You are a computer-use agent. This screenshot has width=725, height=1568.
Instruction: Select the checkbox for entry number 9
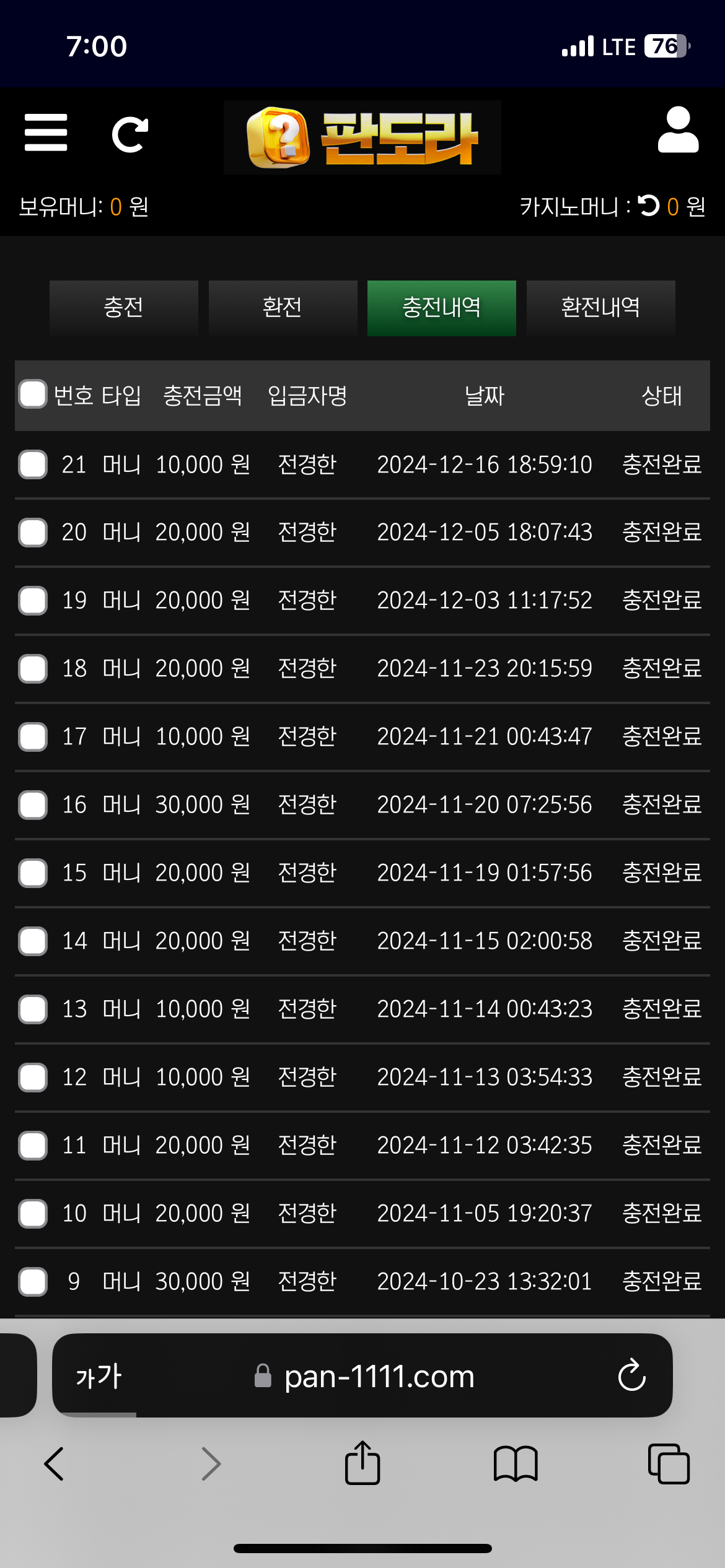(33, 1282)
